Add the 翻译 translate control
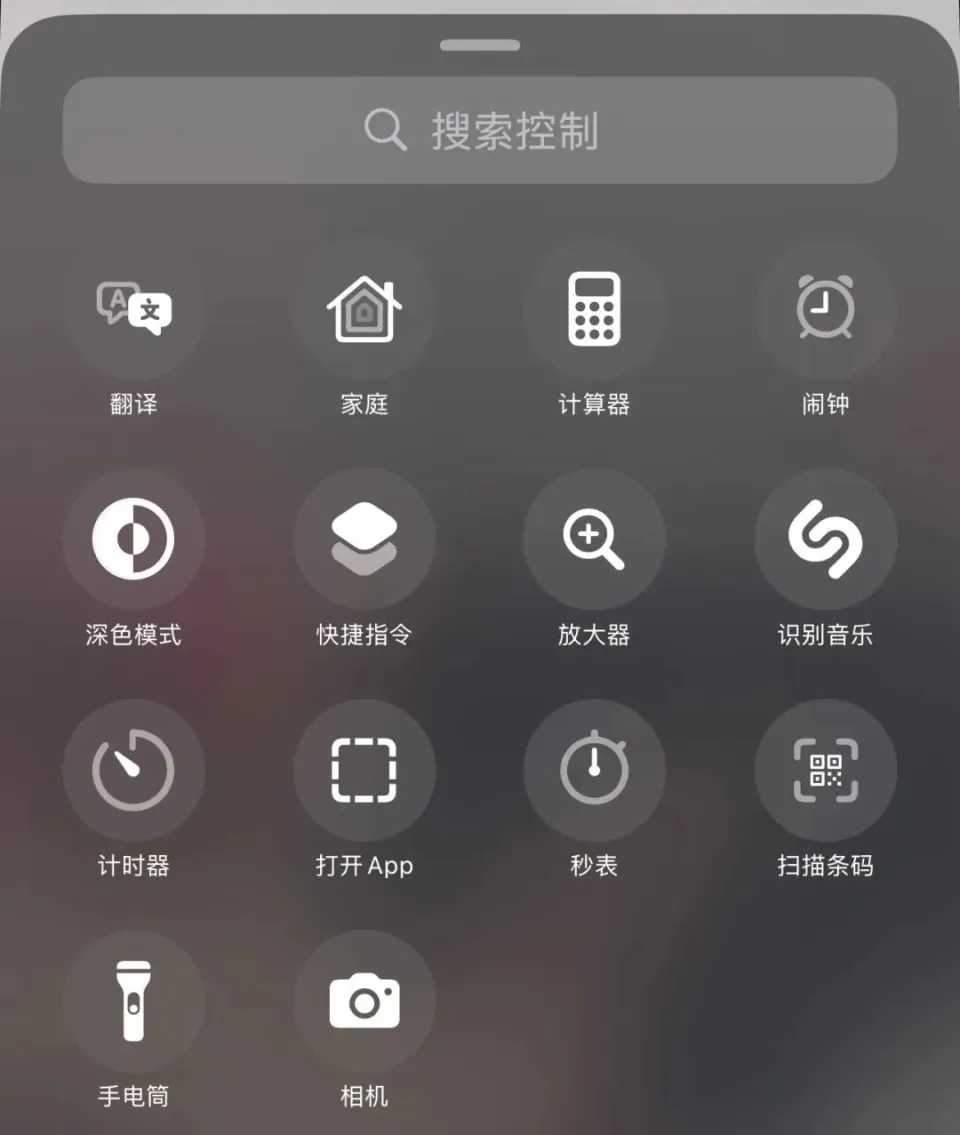Screen dimensions: 960x1135 tap(134, 309)
